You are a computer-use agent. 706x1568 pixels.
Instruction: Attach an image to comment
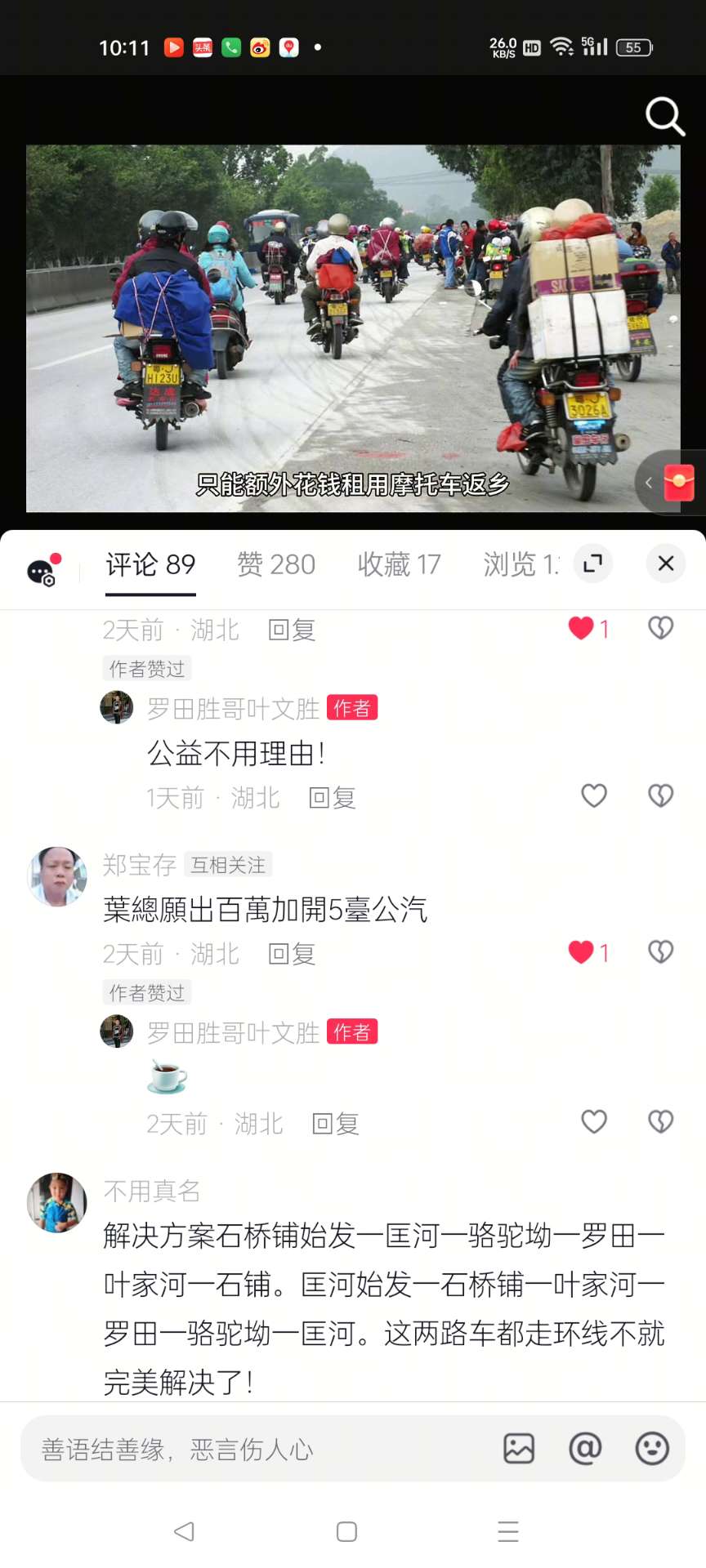519,1449
